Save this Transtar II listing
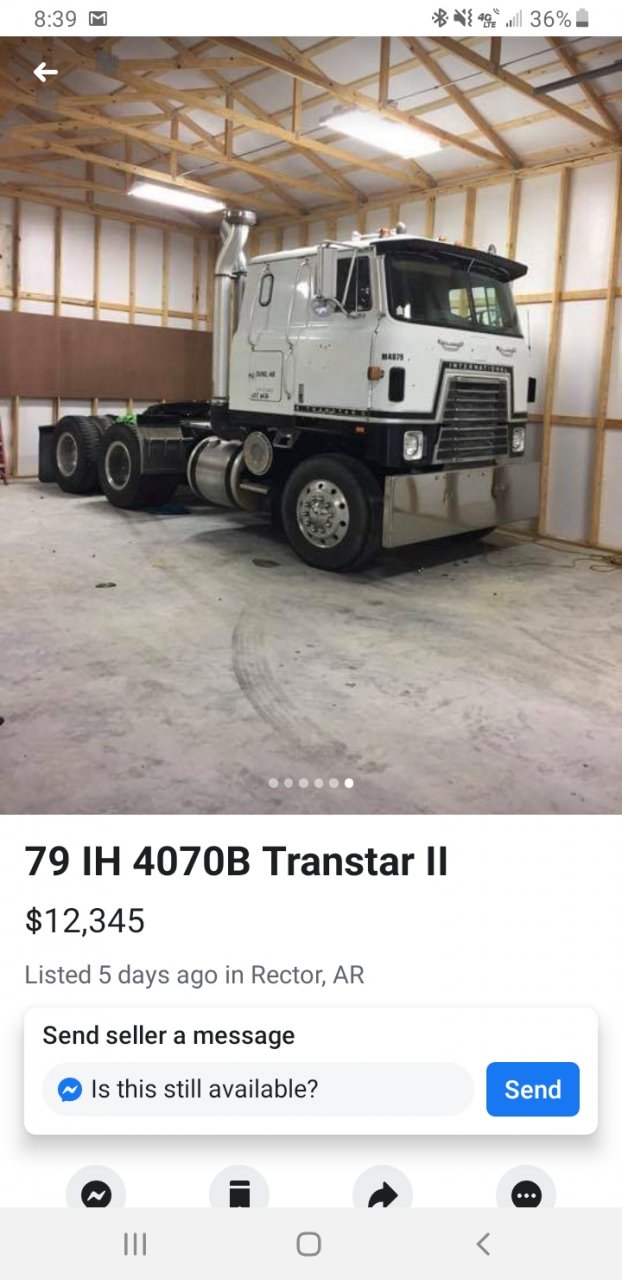 pyautogui.click(x=239, y=1190)
